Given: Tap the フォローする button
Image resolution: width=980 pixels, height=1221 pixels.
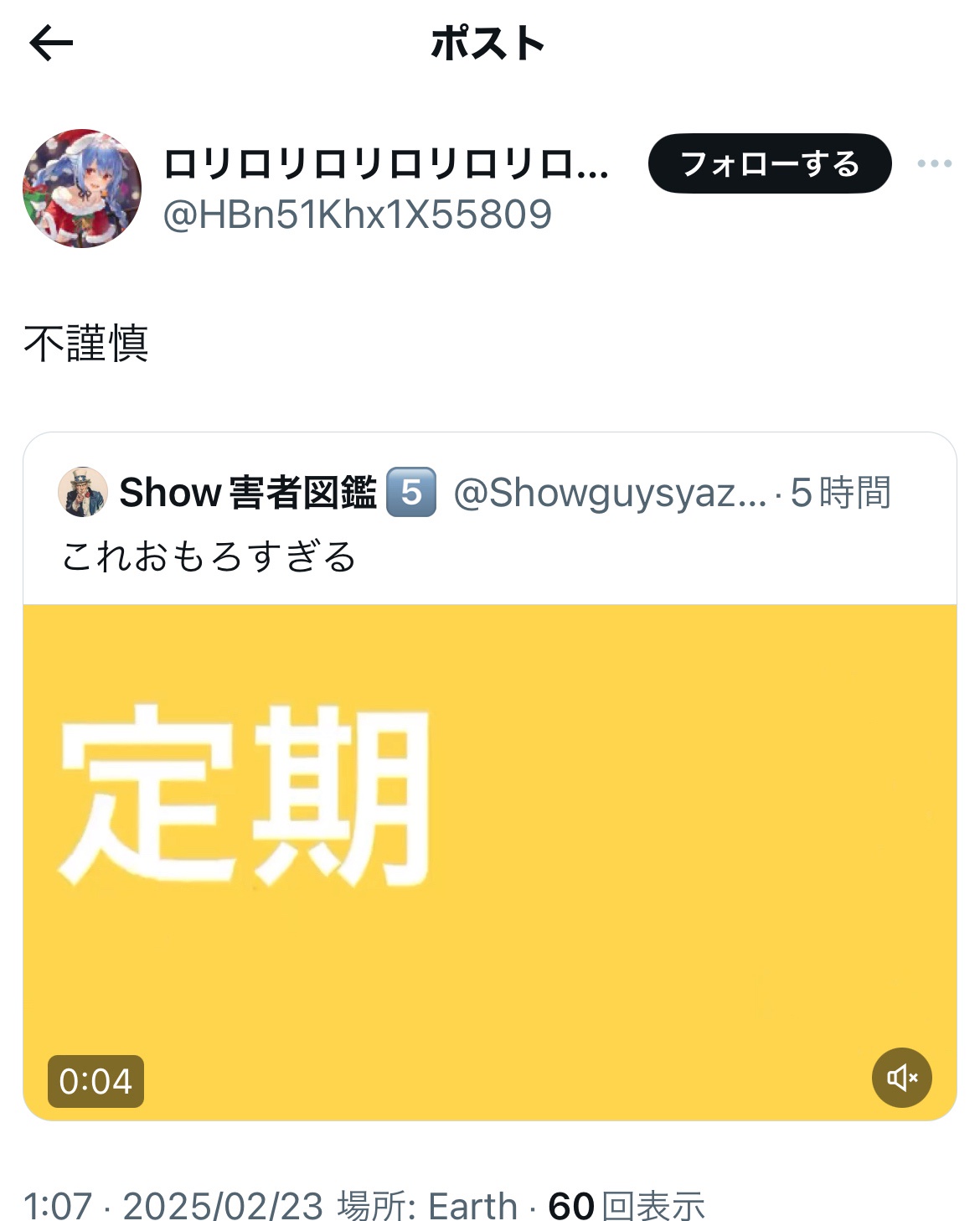Looking at the screenshot, I should pos(769,163).
